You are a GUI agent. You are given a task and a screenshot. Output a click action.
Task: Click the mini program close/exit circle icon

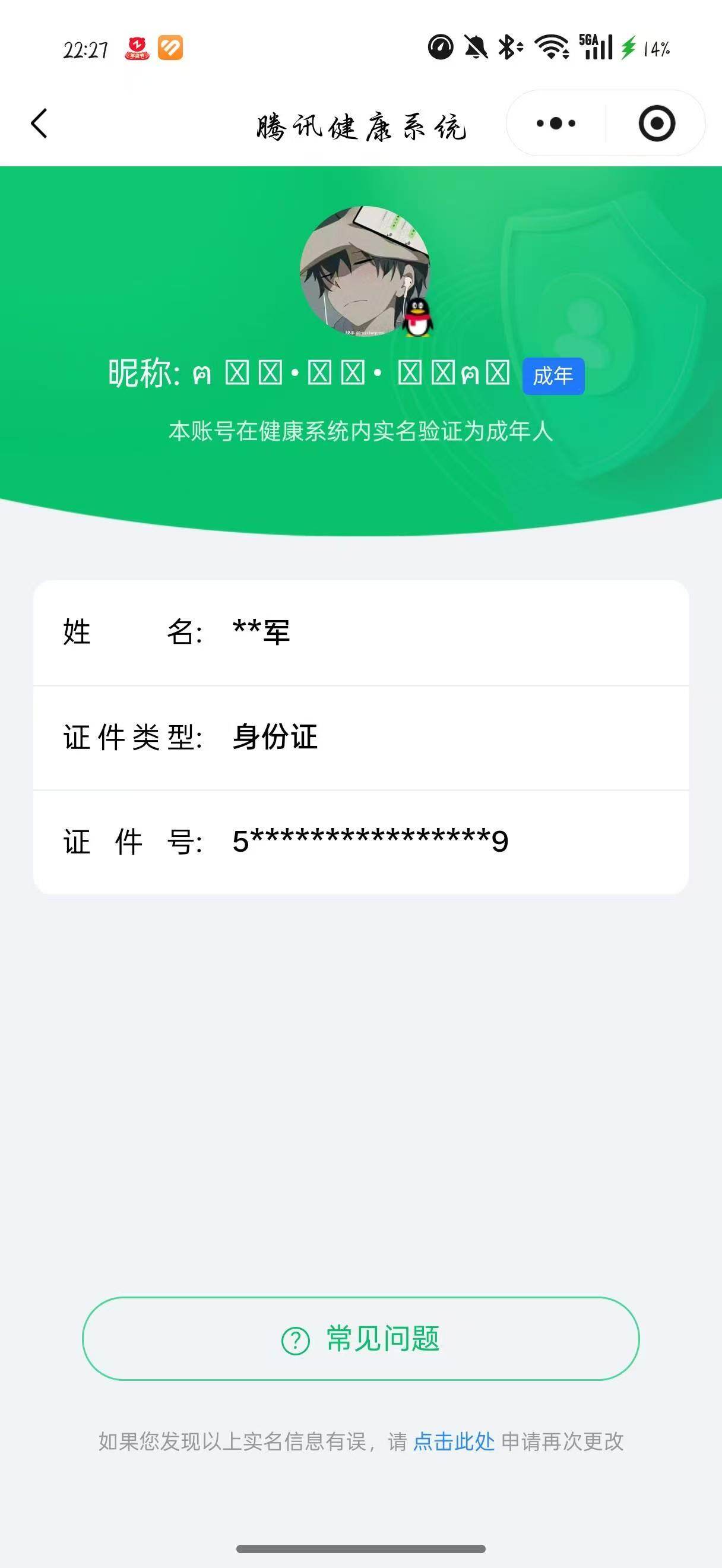pos(657,123)
